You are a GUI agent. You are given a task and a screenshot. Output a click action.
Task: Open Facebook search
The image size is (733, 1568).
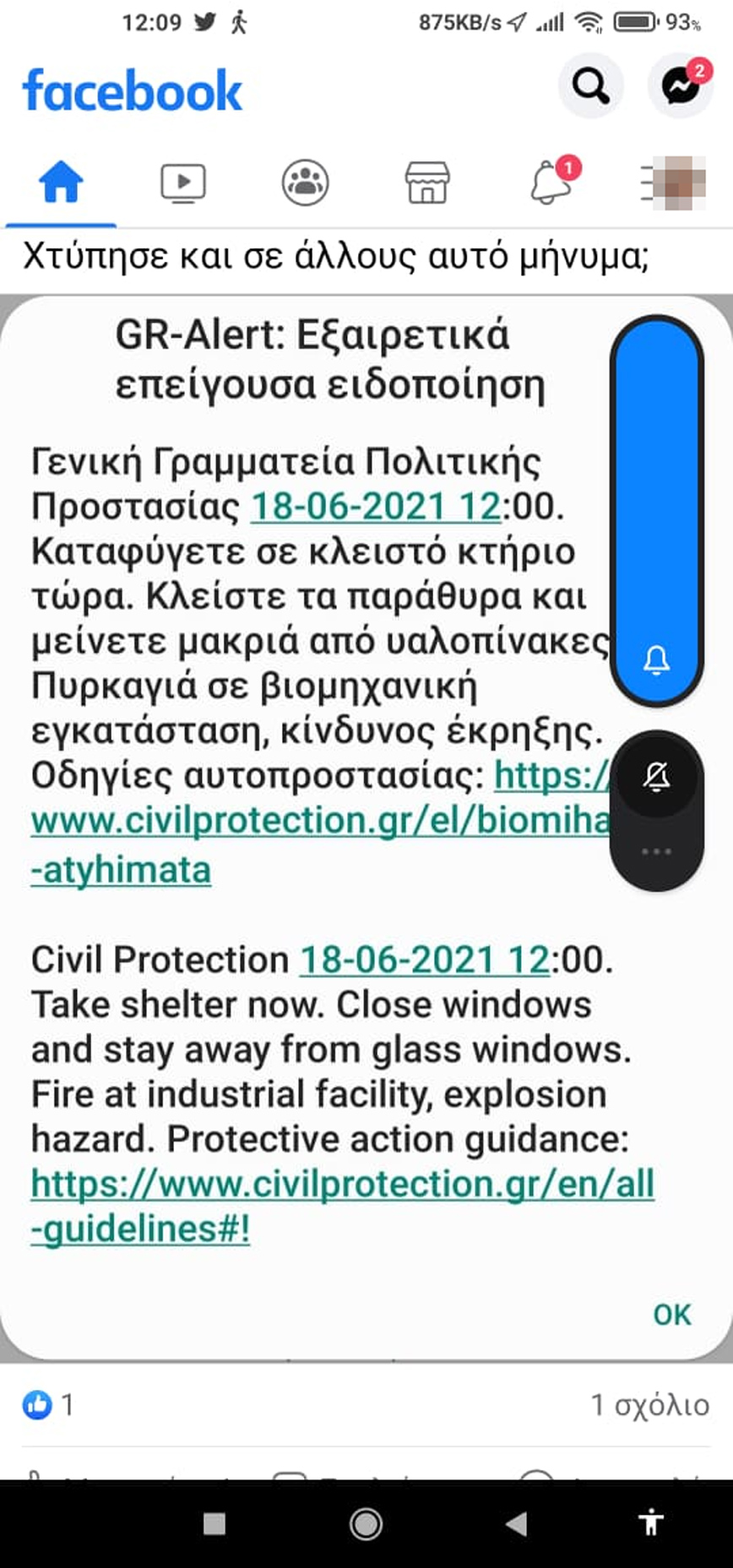(590, 85)
